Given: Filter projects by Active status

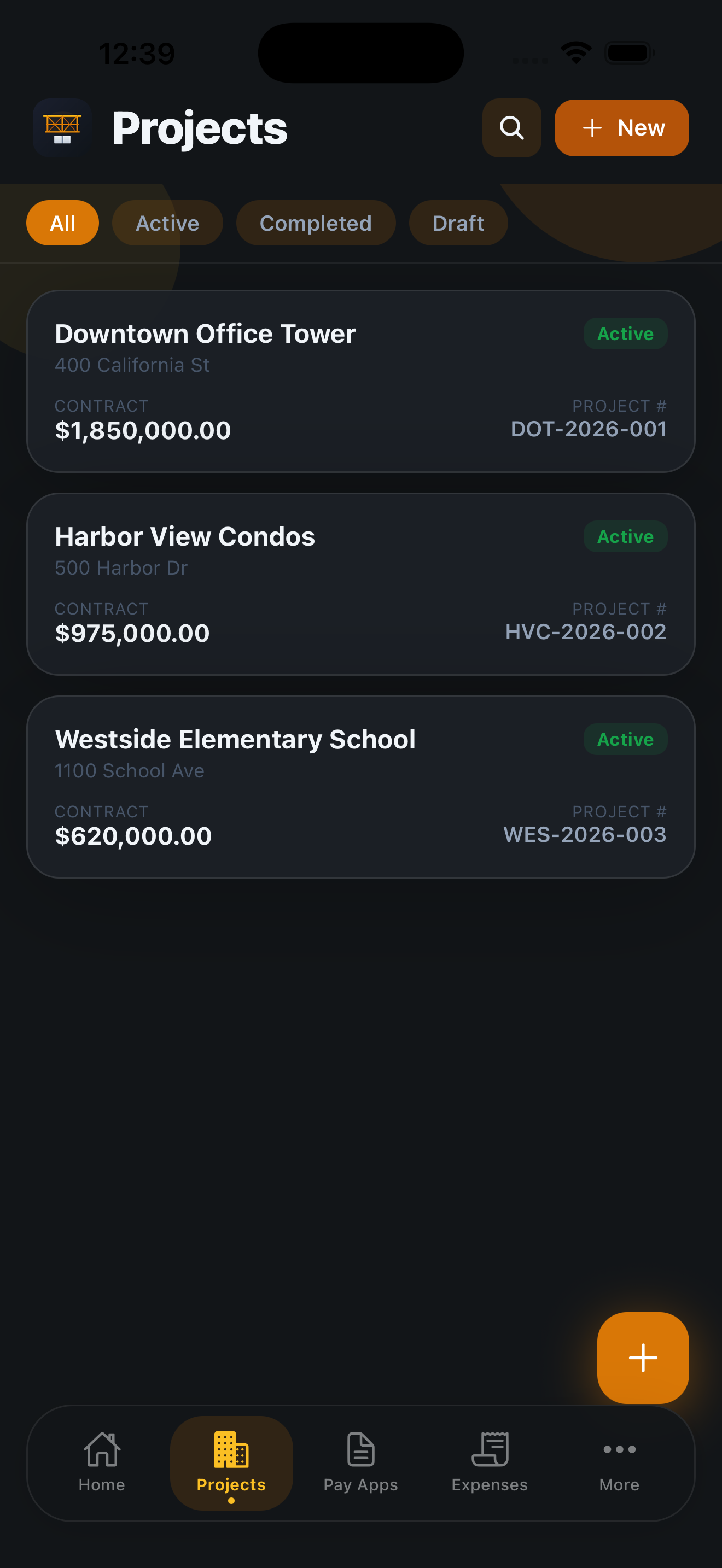Looking at the screenshot, I should [167, 223].
